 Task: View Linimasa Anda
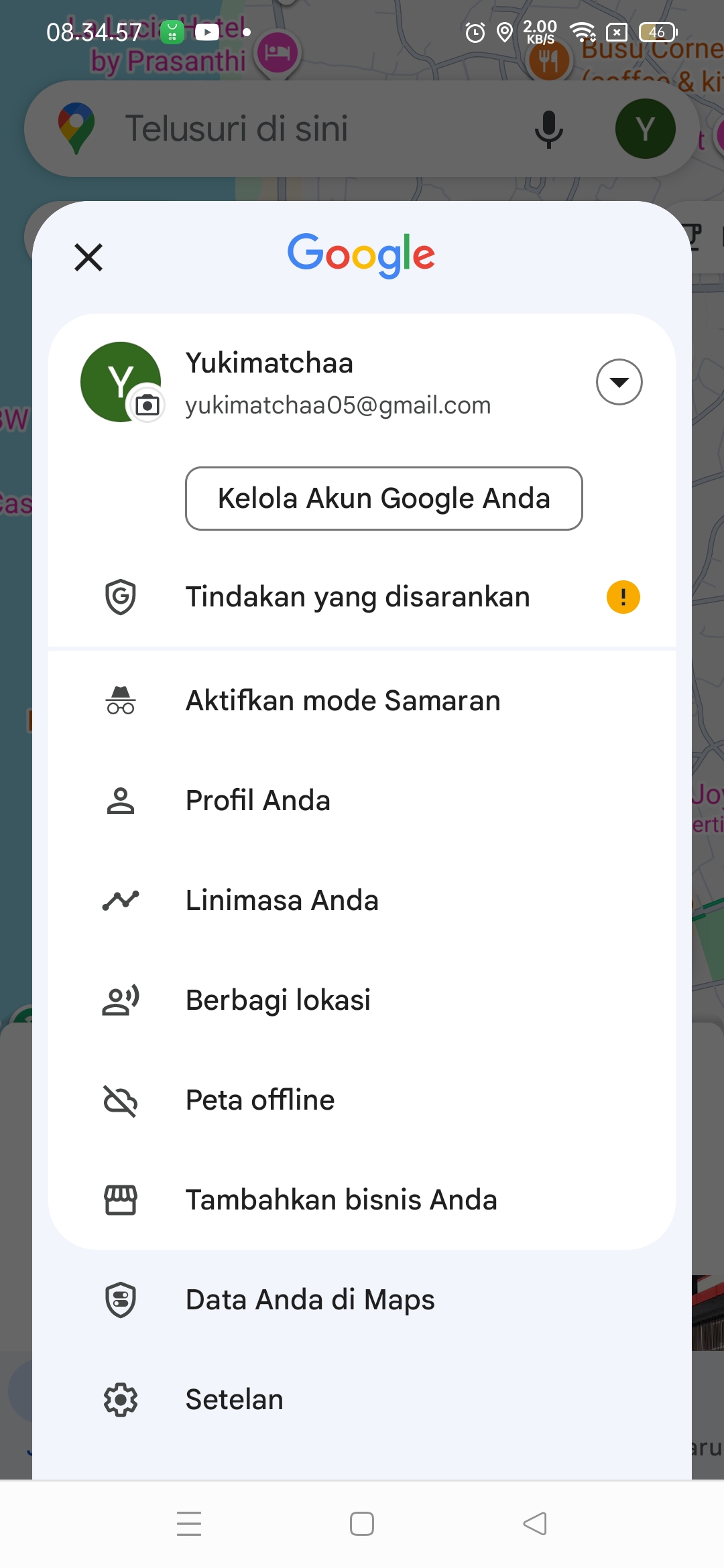[282, 901]
